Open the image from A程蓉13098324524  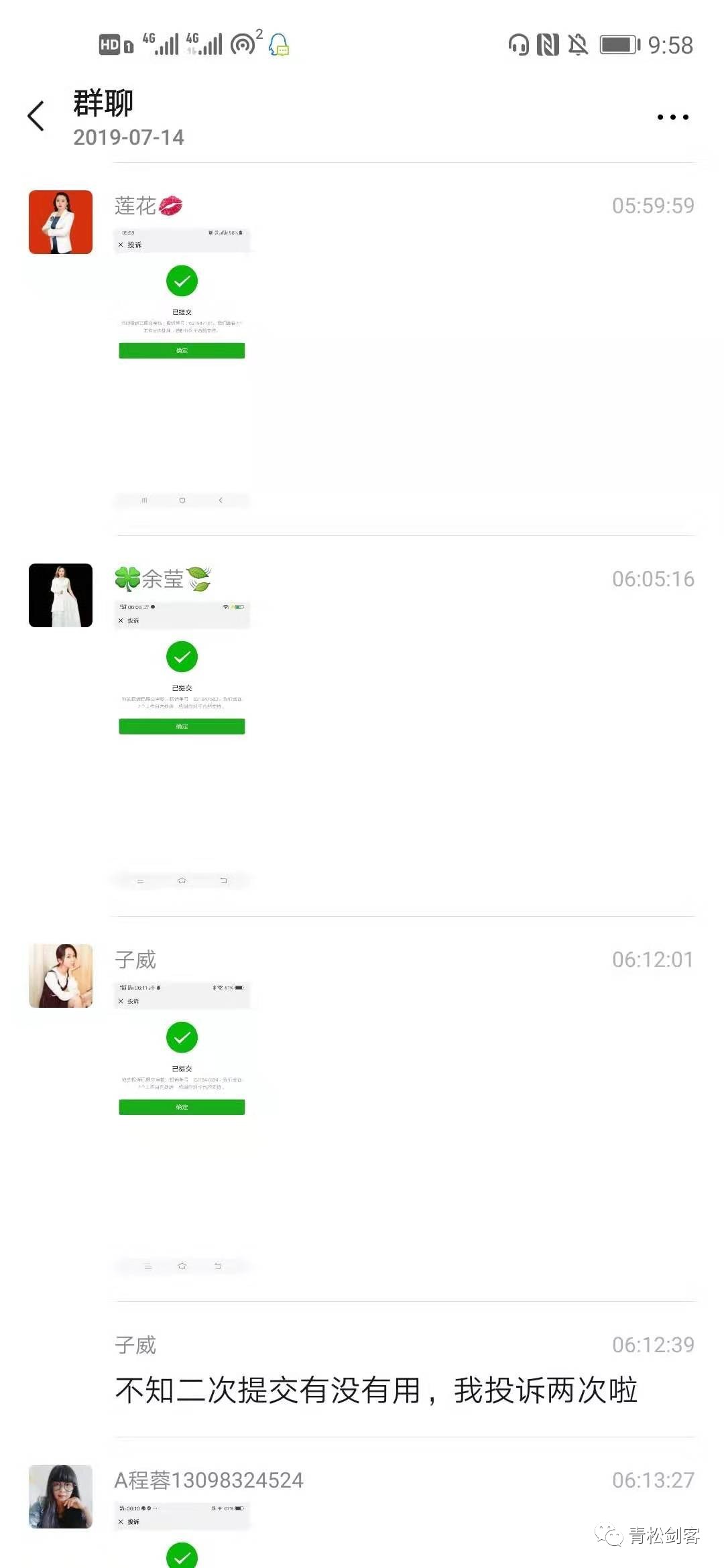click(x=182, y=1534)
